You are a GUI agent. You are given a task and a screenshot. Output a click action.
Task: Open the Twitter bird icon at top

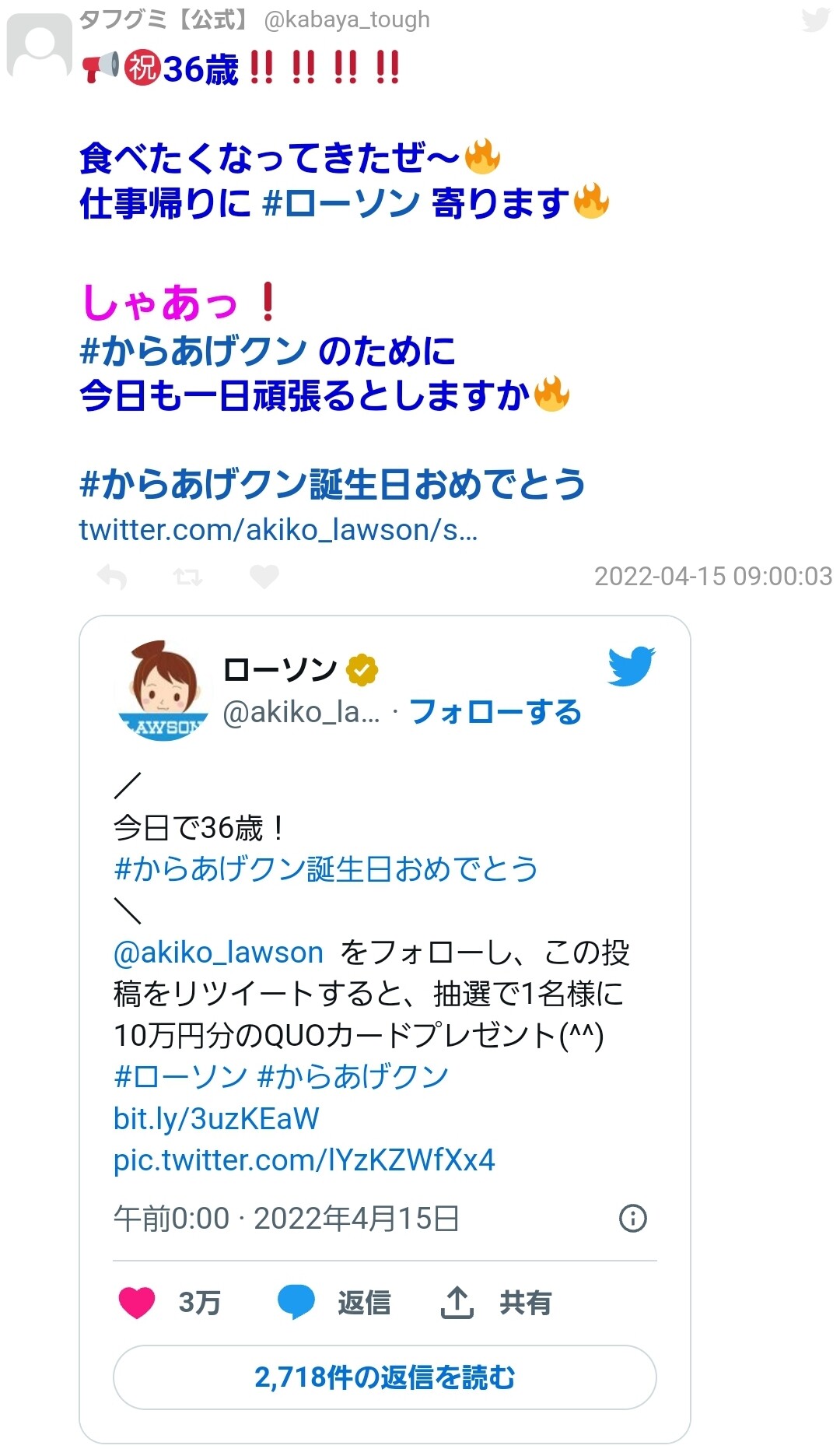pos(815,19)
